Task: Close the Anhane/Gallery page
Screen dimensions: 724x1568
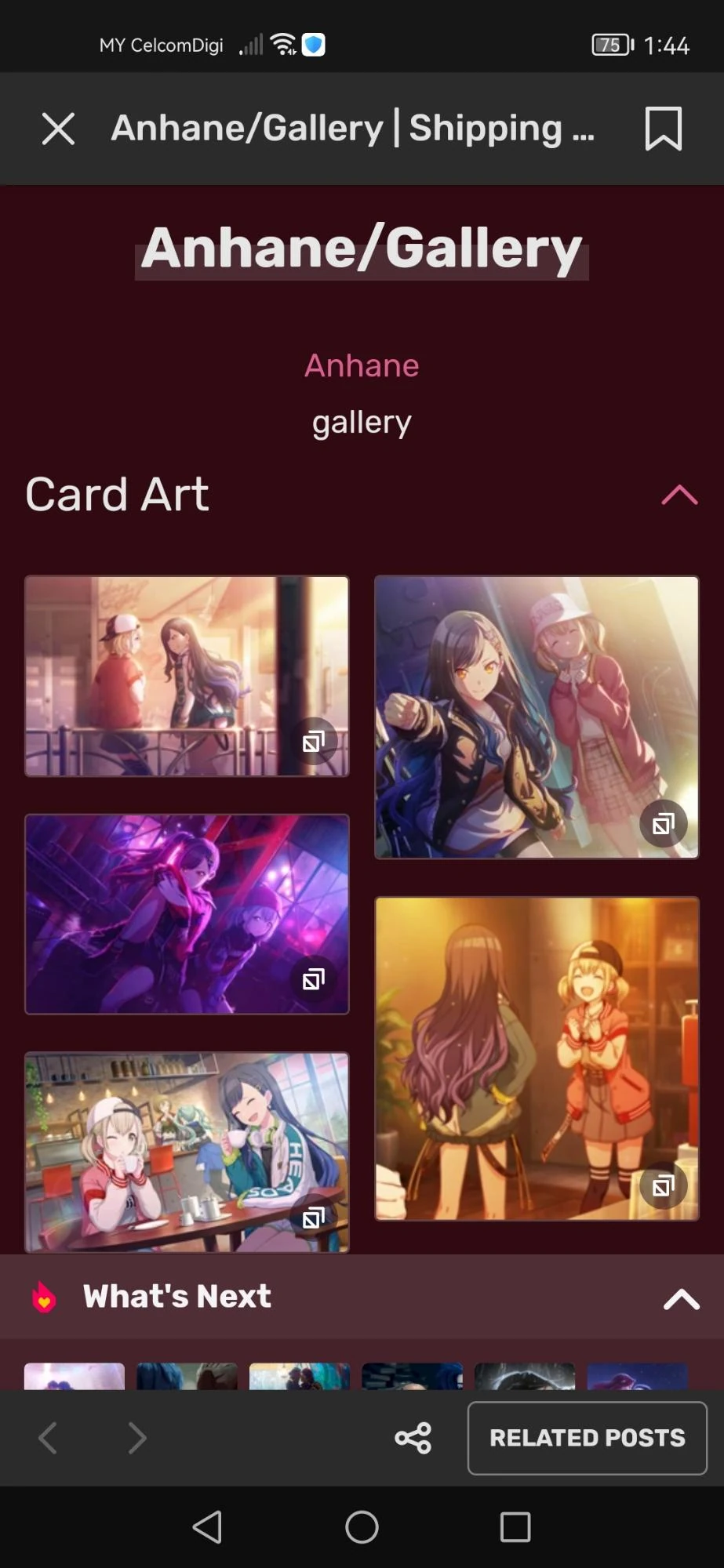Action: click(58, 129)
